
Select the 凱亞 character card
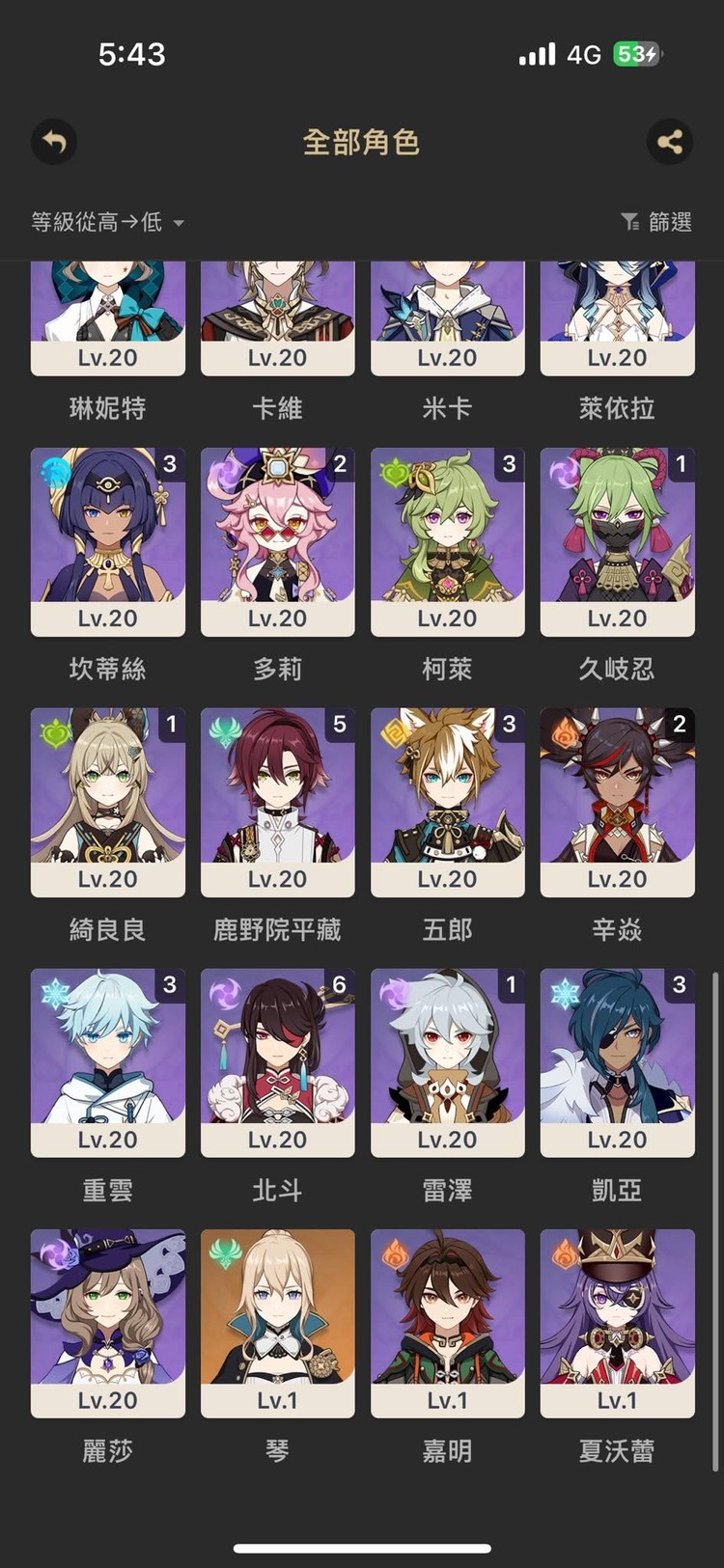point(617,1061)
